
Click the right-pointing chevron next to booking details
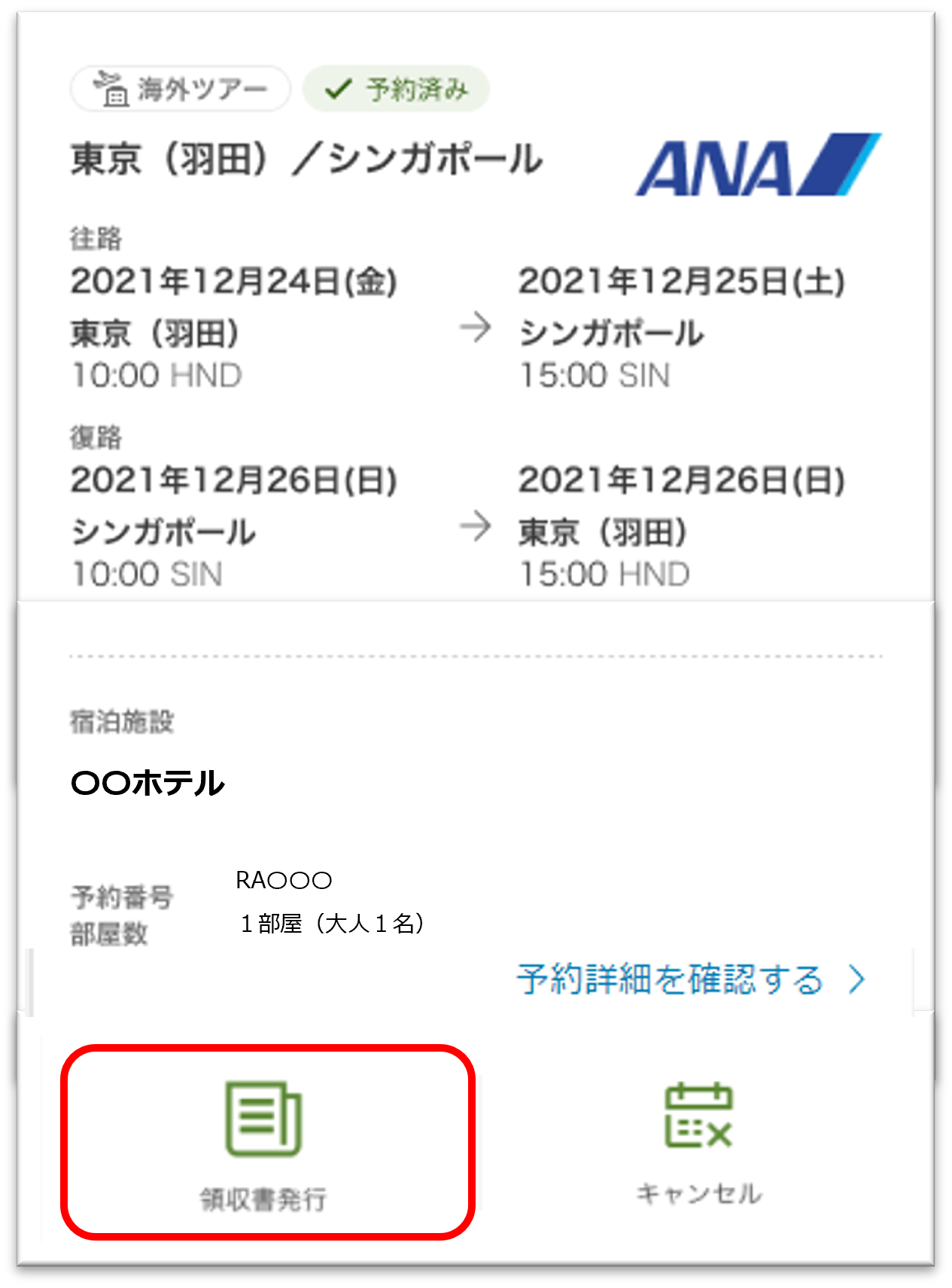pyautogui.click(x=856, y=979)
